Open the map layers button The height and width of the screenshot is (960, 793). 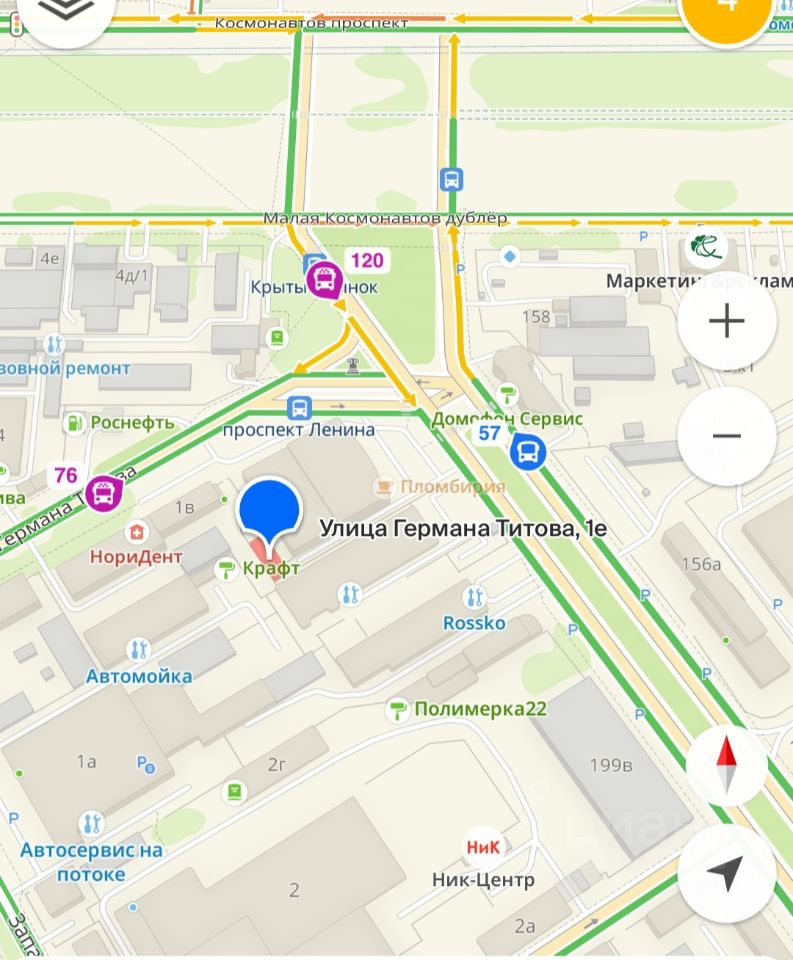pyautogui.click(x=62, y=12)
